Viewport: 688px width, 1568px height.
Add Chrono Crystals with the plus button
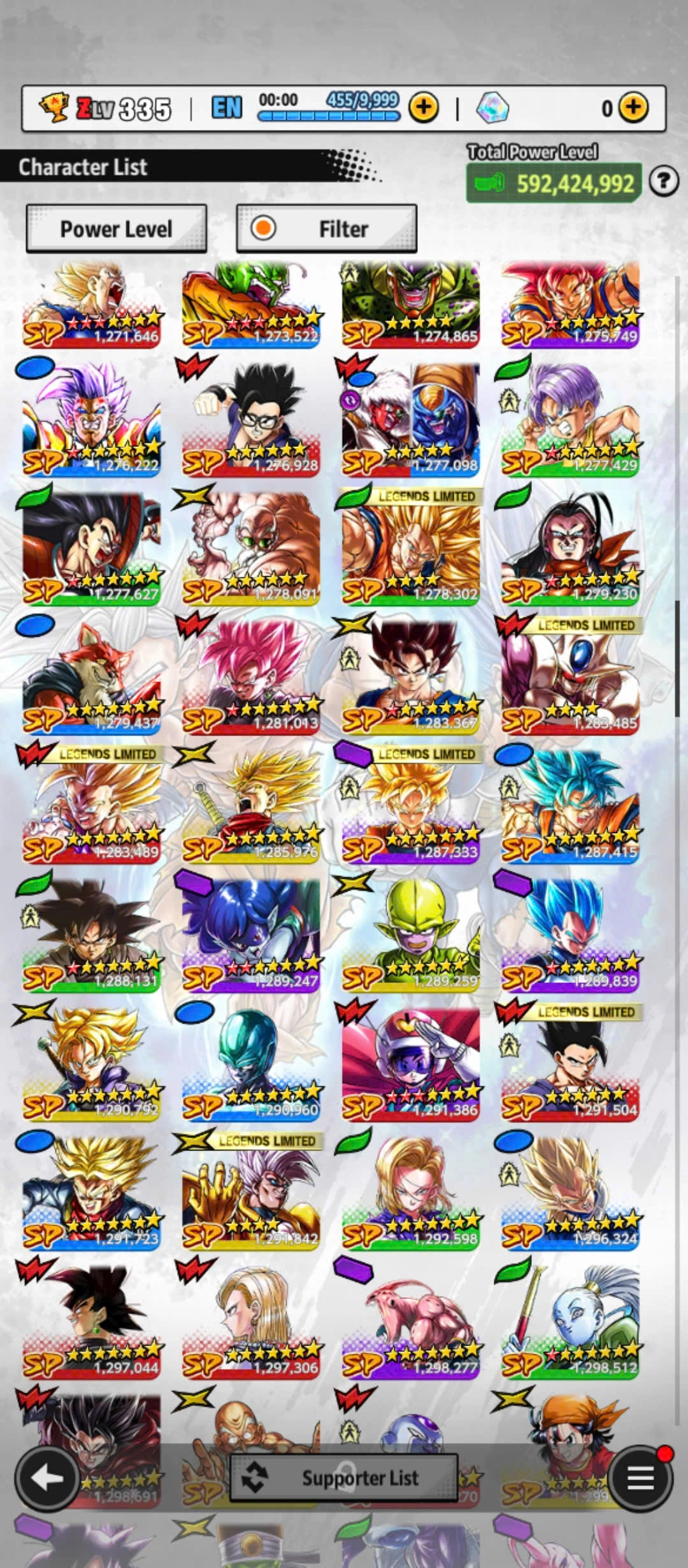click(x=633, y=108)
